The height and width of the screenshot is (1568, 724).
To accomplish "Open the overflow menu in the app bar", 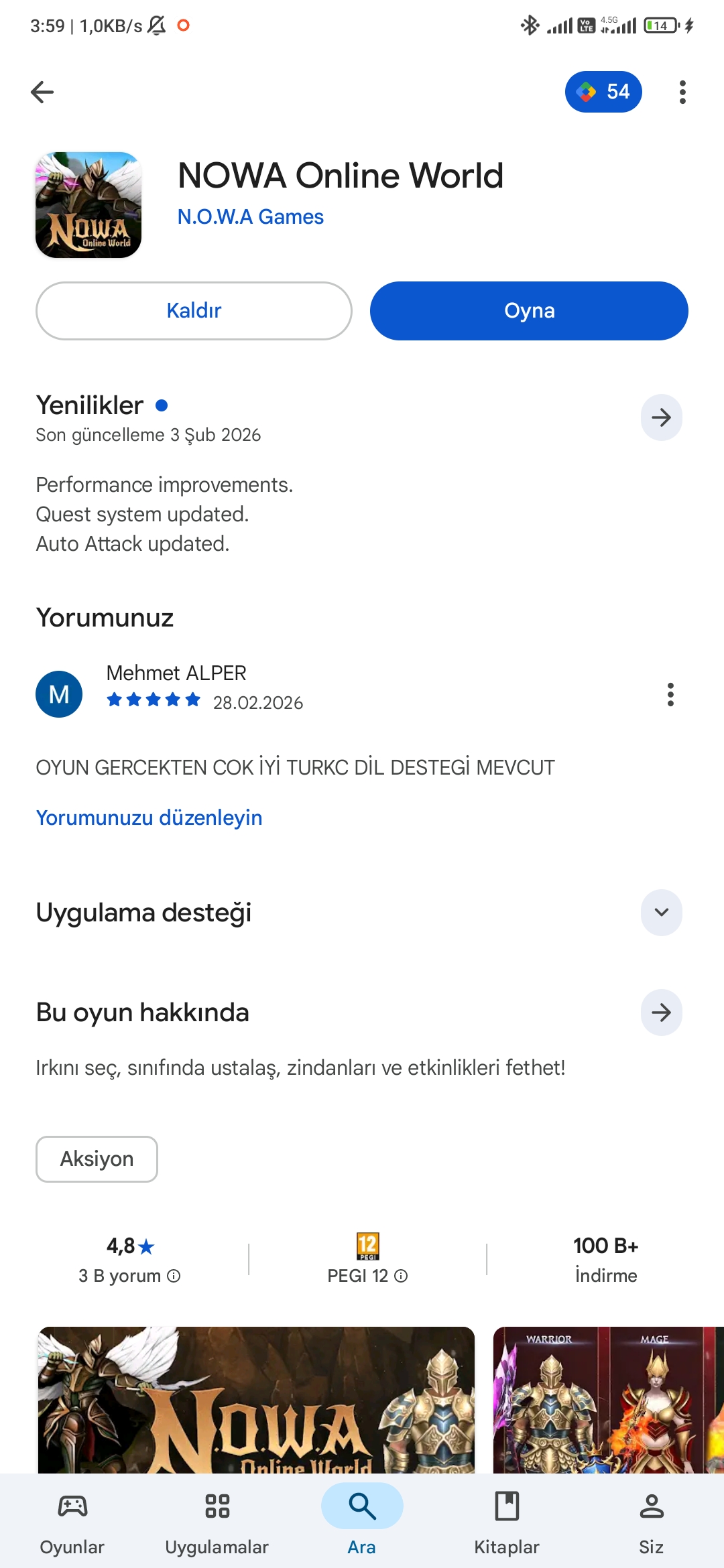I will coord(682,92).
